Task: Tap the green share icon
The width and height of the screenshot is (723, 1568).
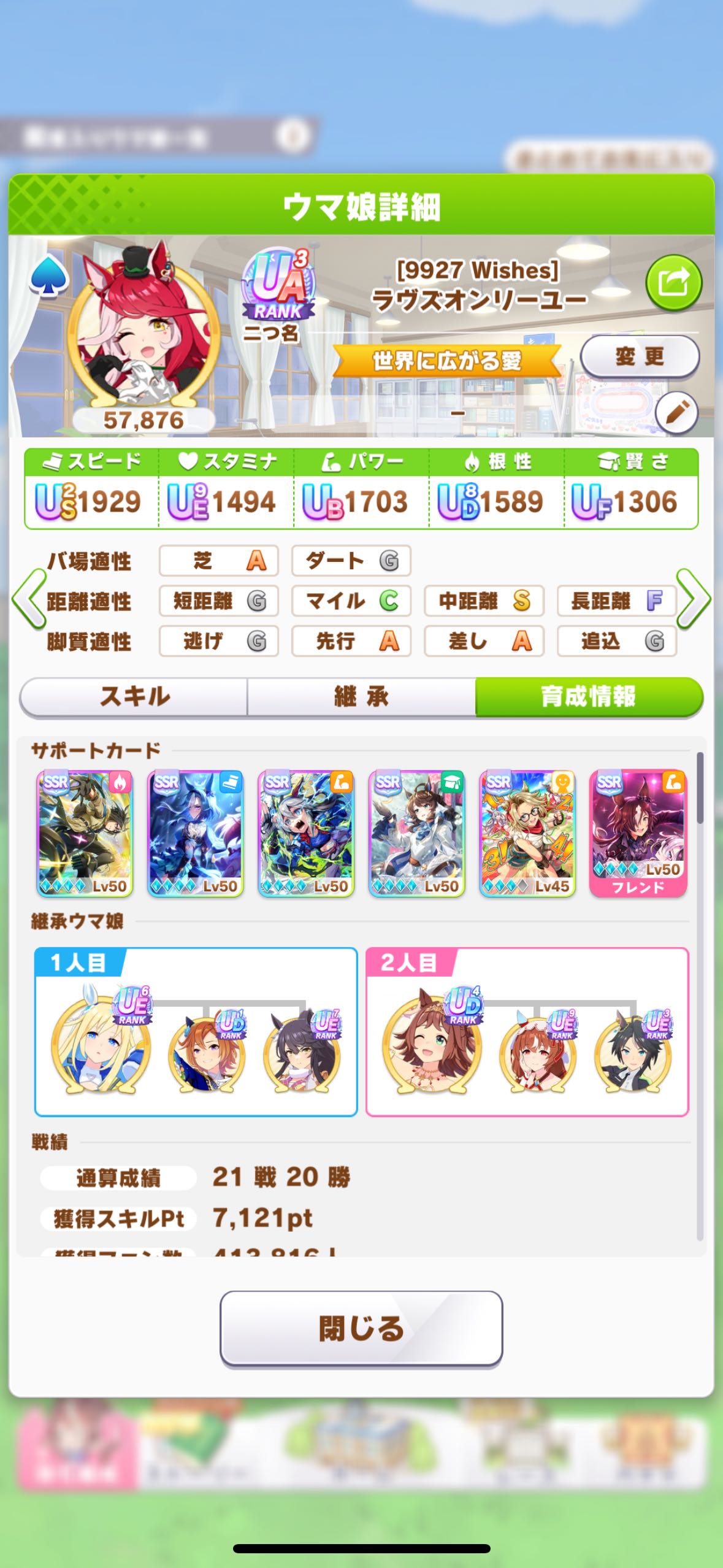Action: tap(673, 283)
